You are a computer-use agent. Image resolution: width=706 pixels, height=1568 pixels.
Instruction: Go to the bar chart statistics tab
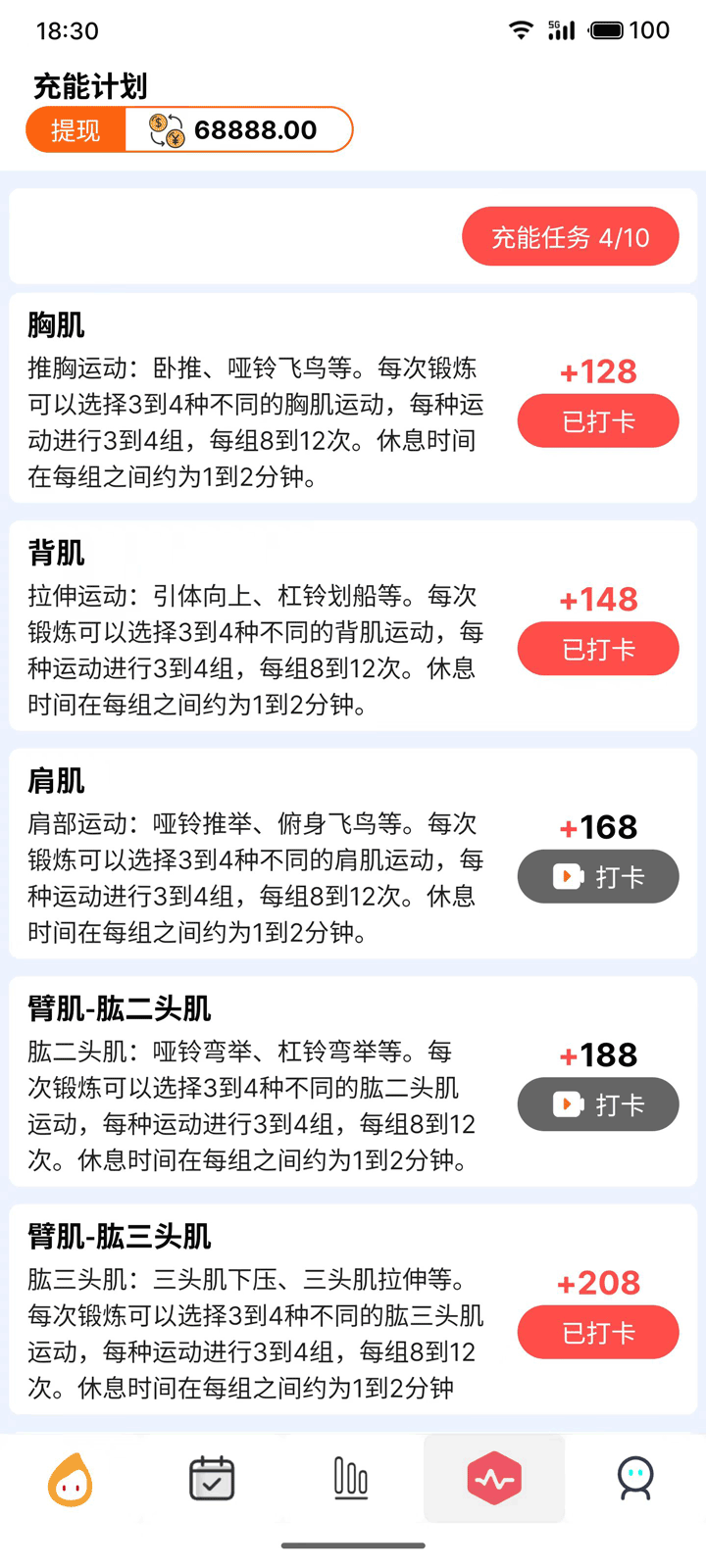click(351, 1479)
